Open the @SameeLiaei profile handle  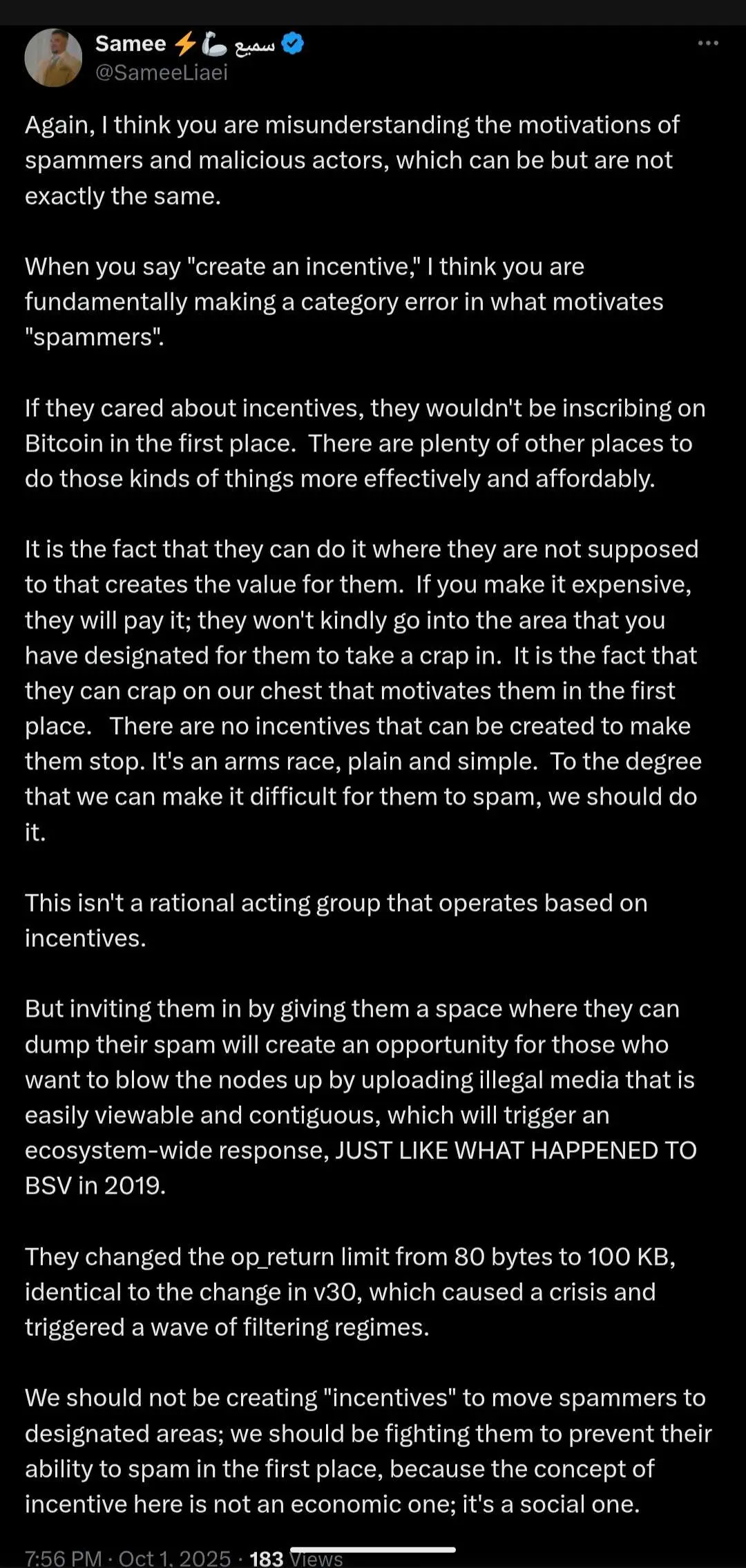pos(161,73)
